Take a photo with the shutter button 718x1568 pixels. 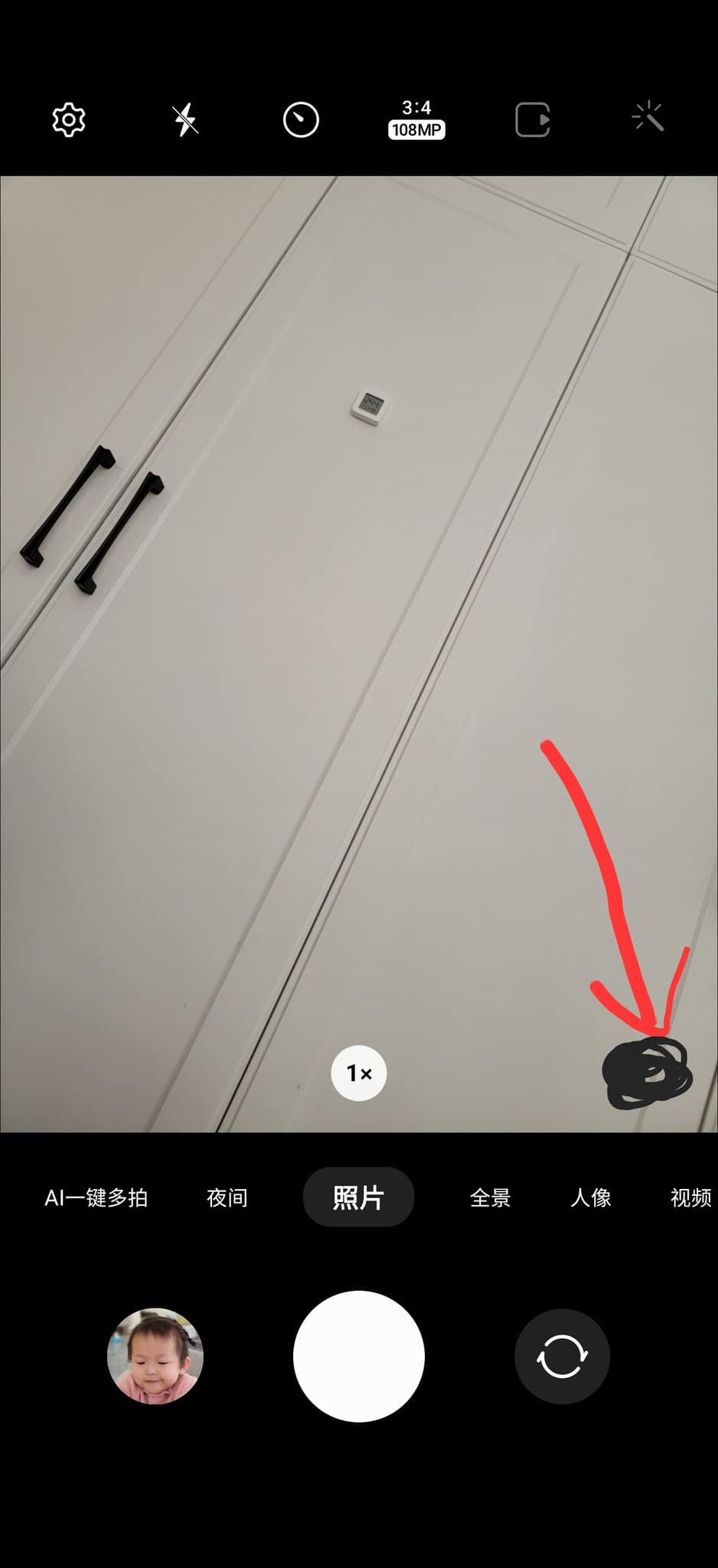point(359,1356)
